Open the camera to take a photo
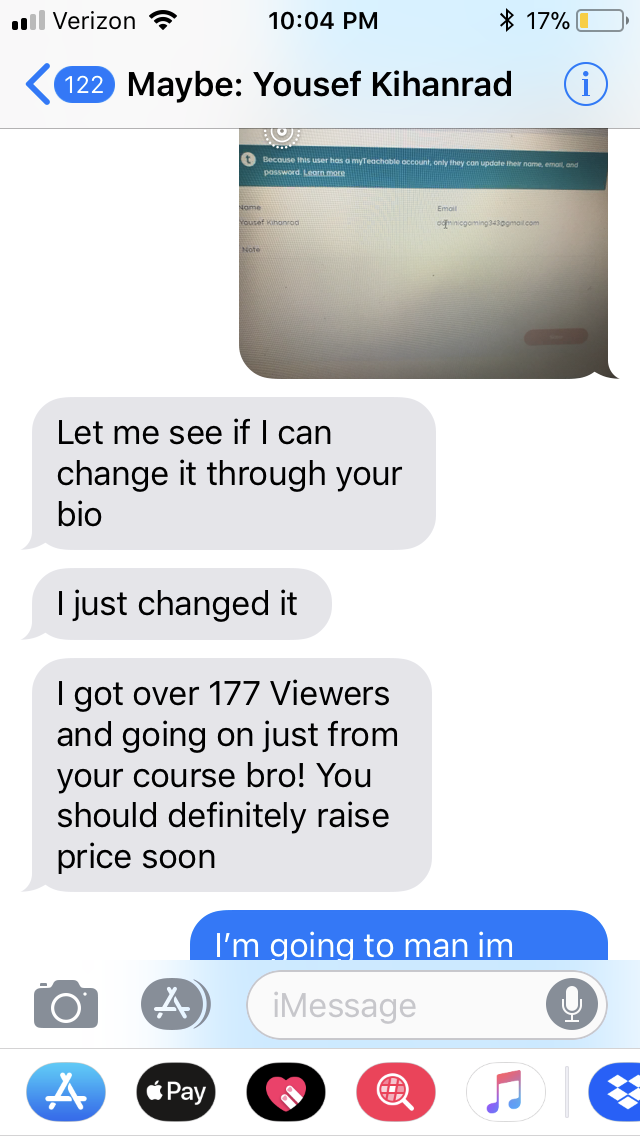Screen dimensions: 640x1136 pos(66,1004)
